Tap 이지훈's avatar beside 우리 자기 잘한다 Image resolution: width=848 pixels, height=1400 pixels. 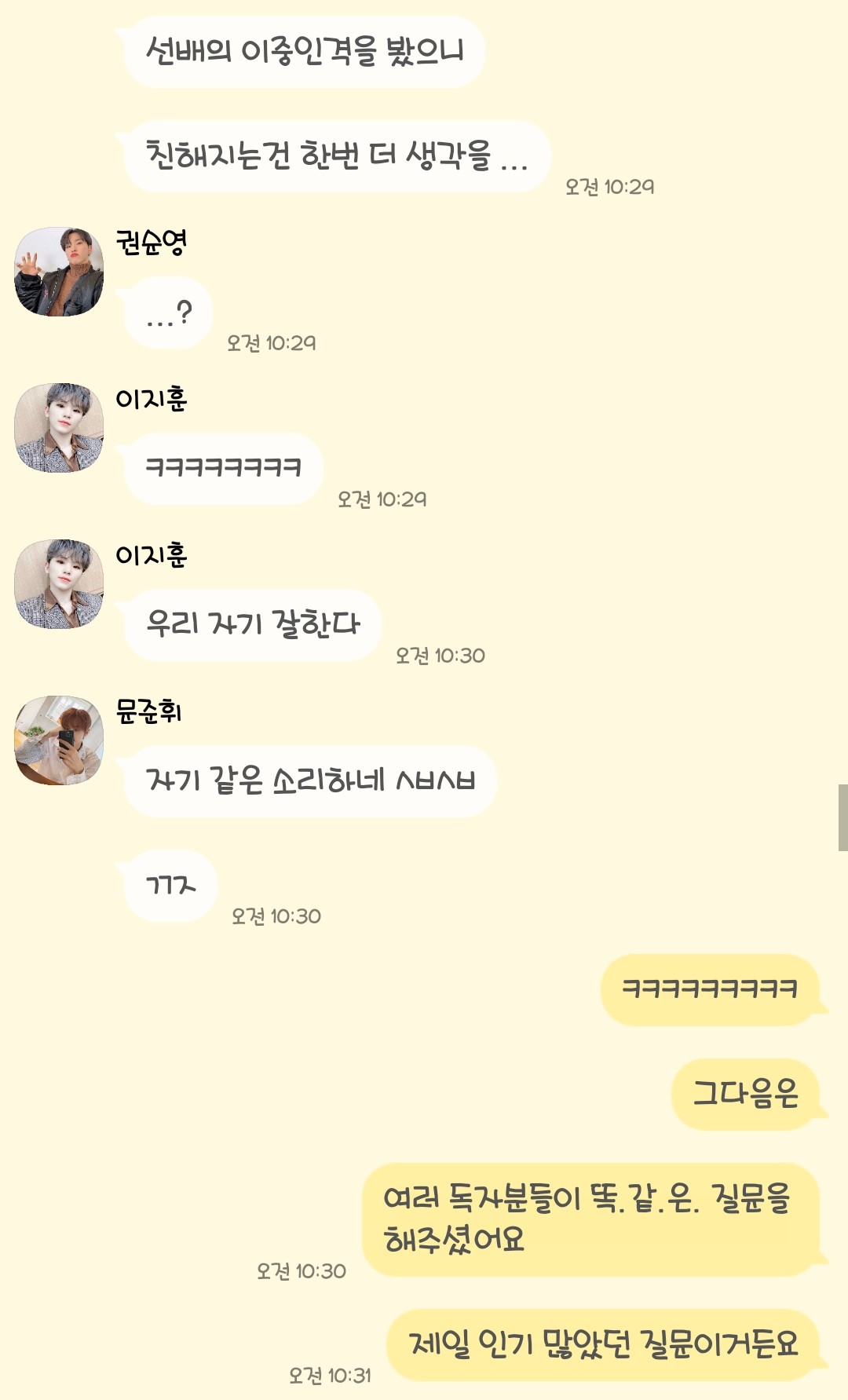coord(59,584)
